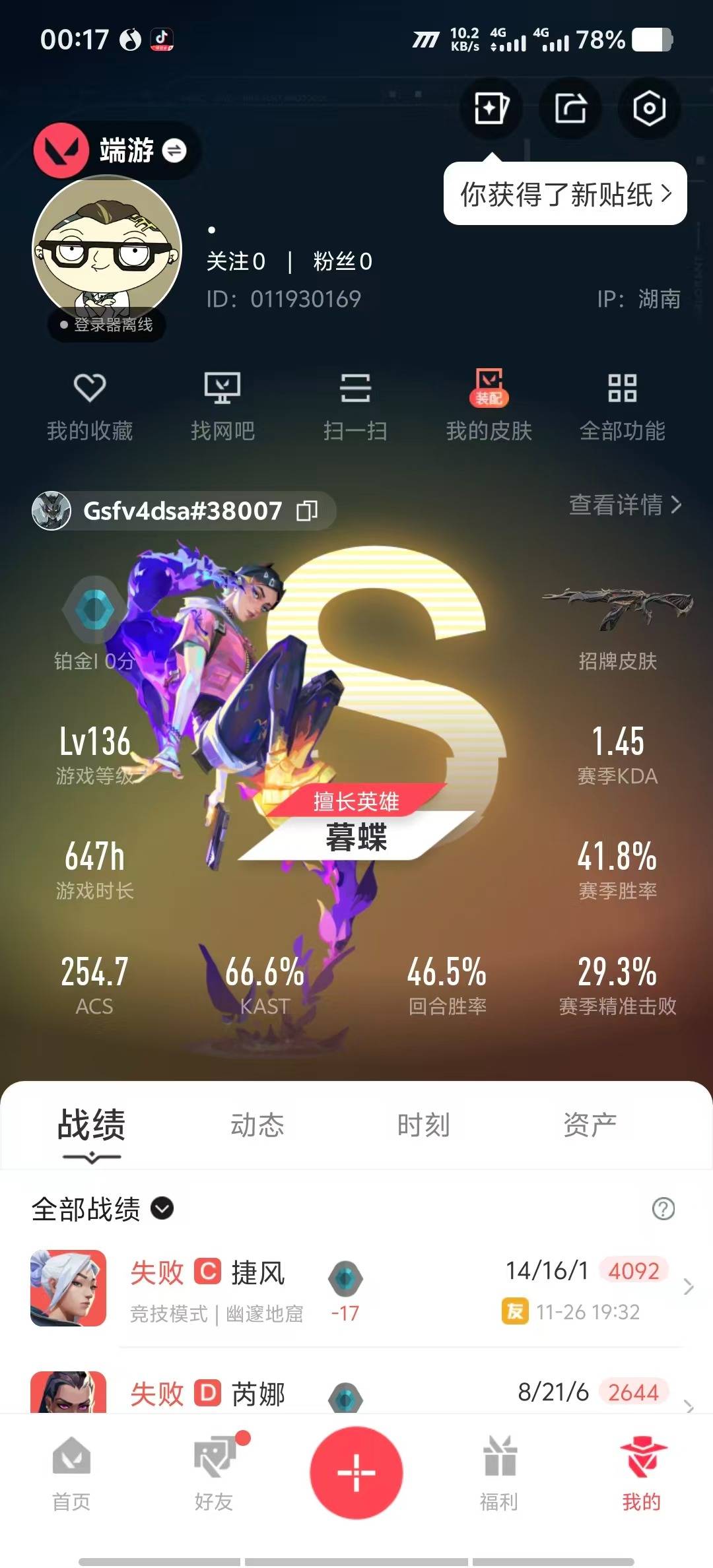Open the 捷风 match record entry
The height and width of the screenshot is (1568, 713).
coord(356,1287)
